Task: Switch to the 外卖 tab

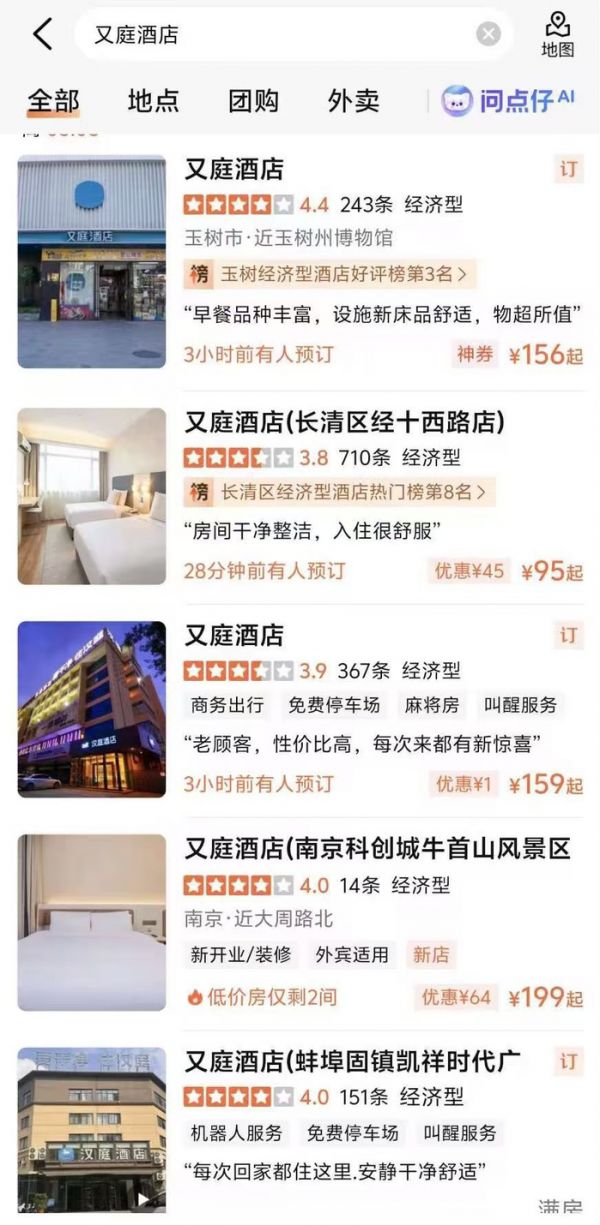Action: coord(353,100)
